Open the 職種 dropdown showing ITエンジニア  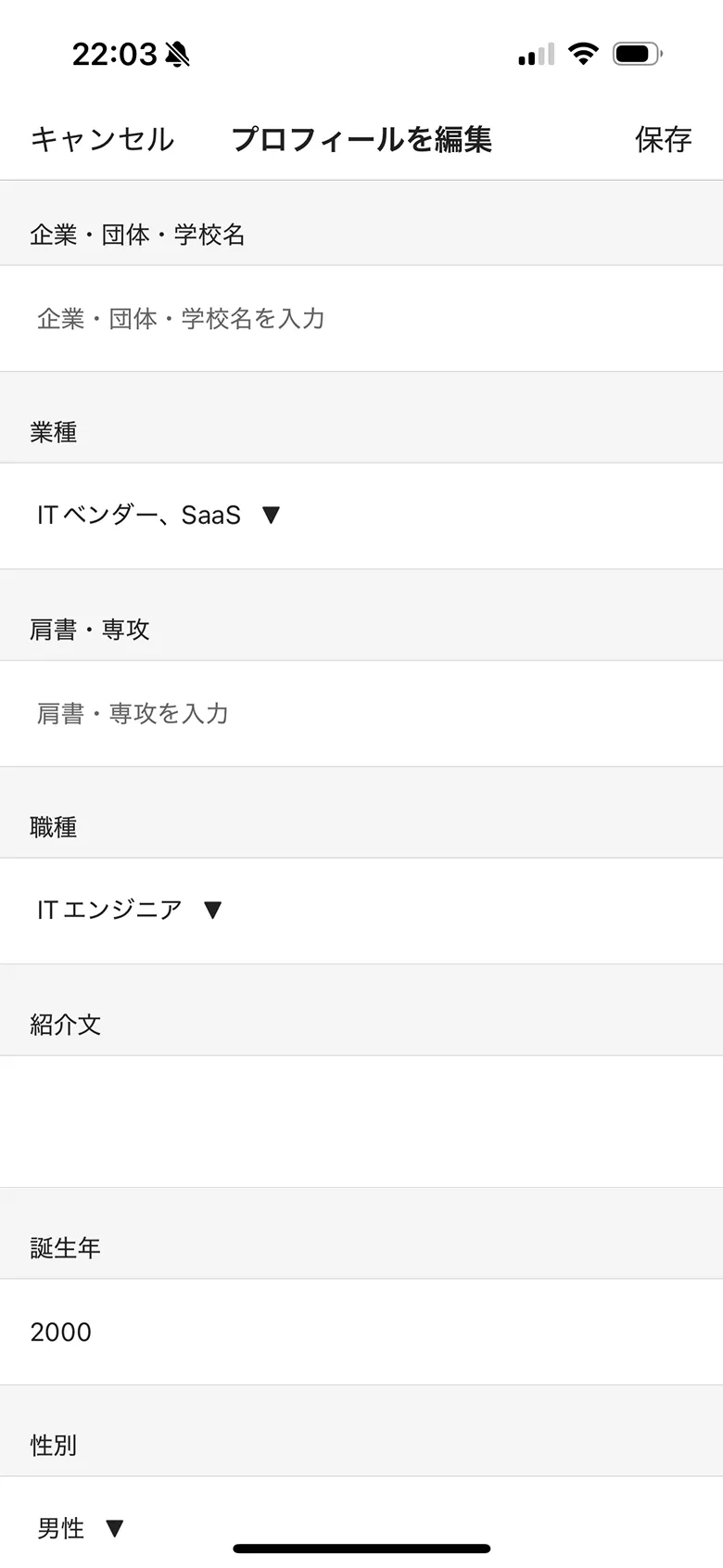125,911
